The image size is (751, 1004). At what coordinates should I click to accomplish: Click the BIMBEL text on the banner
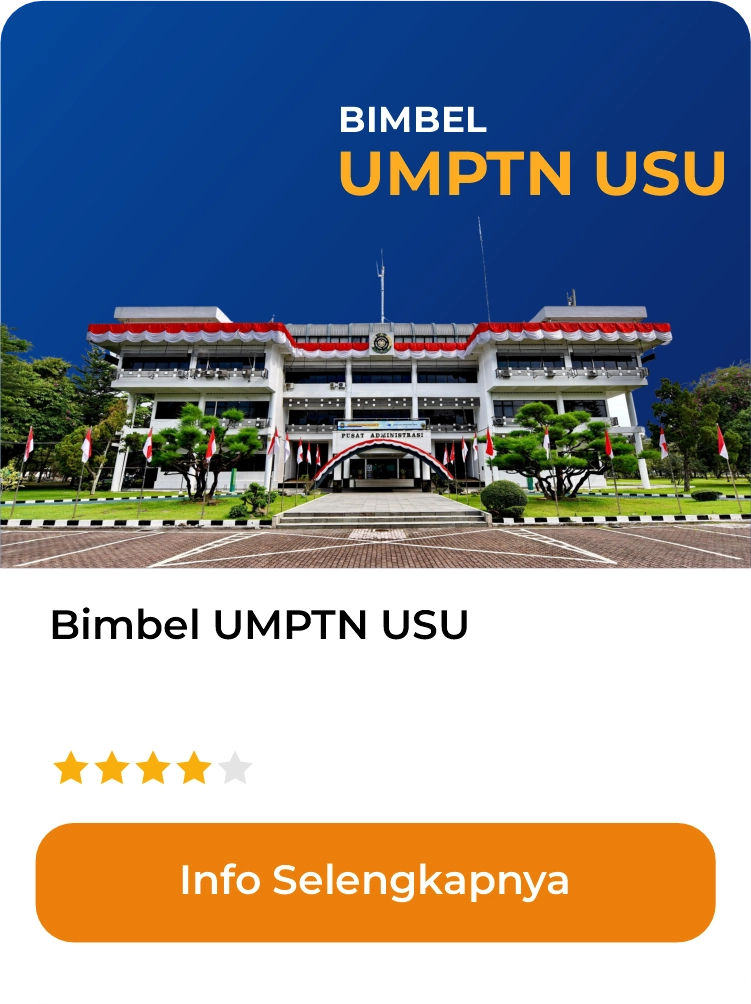pos(412,123)
